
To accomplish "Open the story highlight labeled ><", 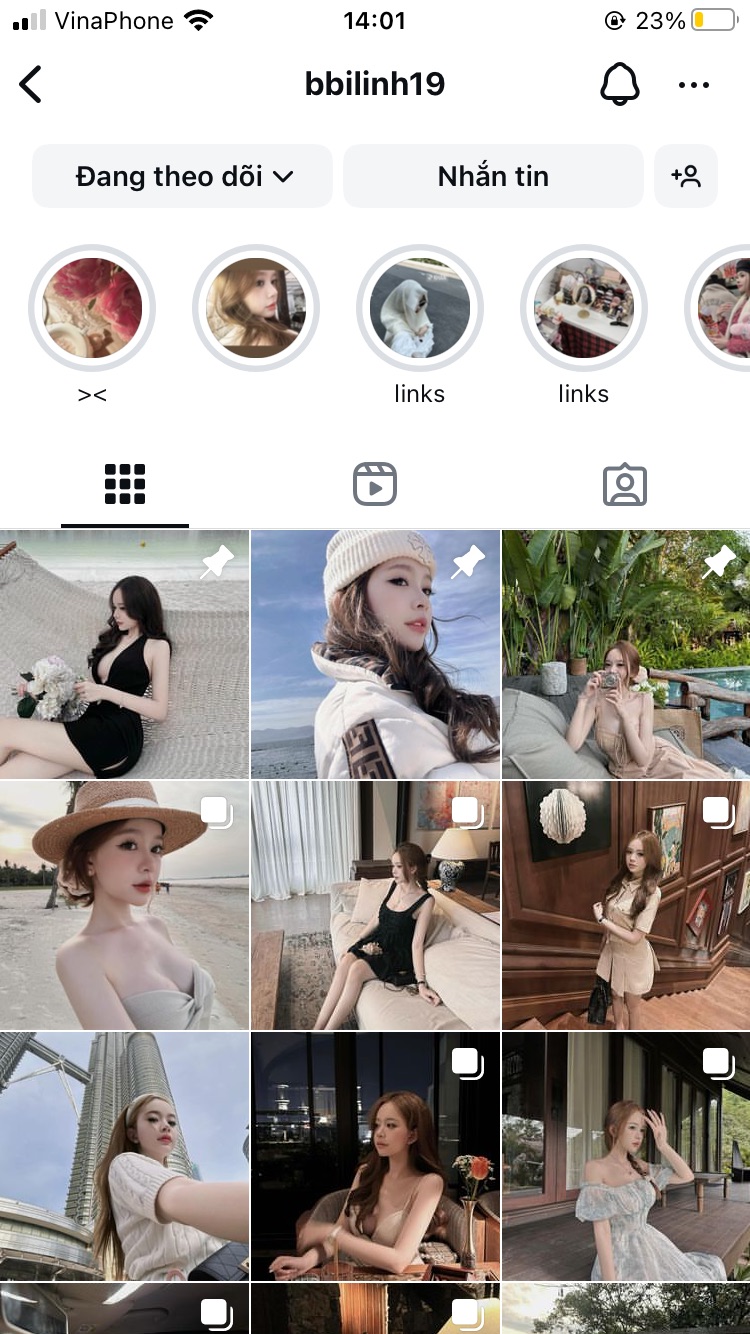I will tap(92, 308).
